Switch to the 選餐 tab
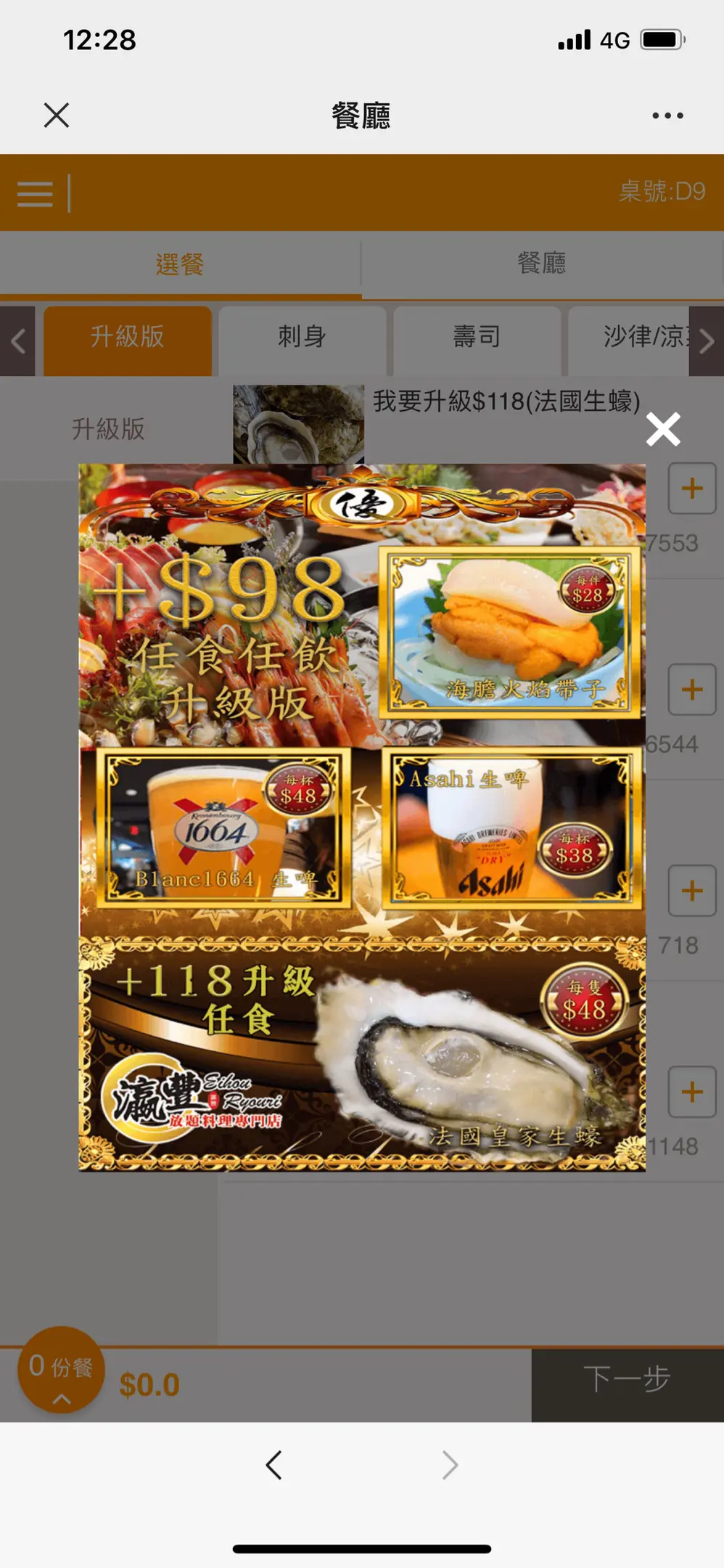Screen dimensions: 724x1568 180,264
